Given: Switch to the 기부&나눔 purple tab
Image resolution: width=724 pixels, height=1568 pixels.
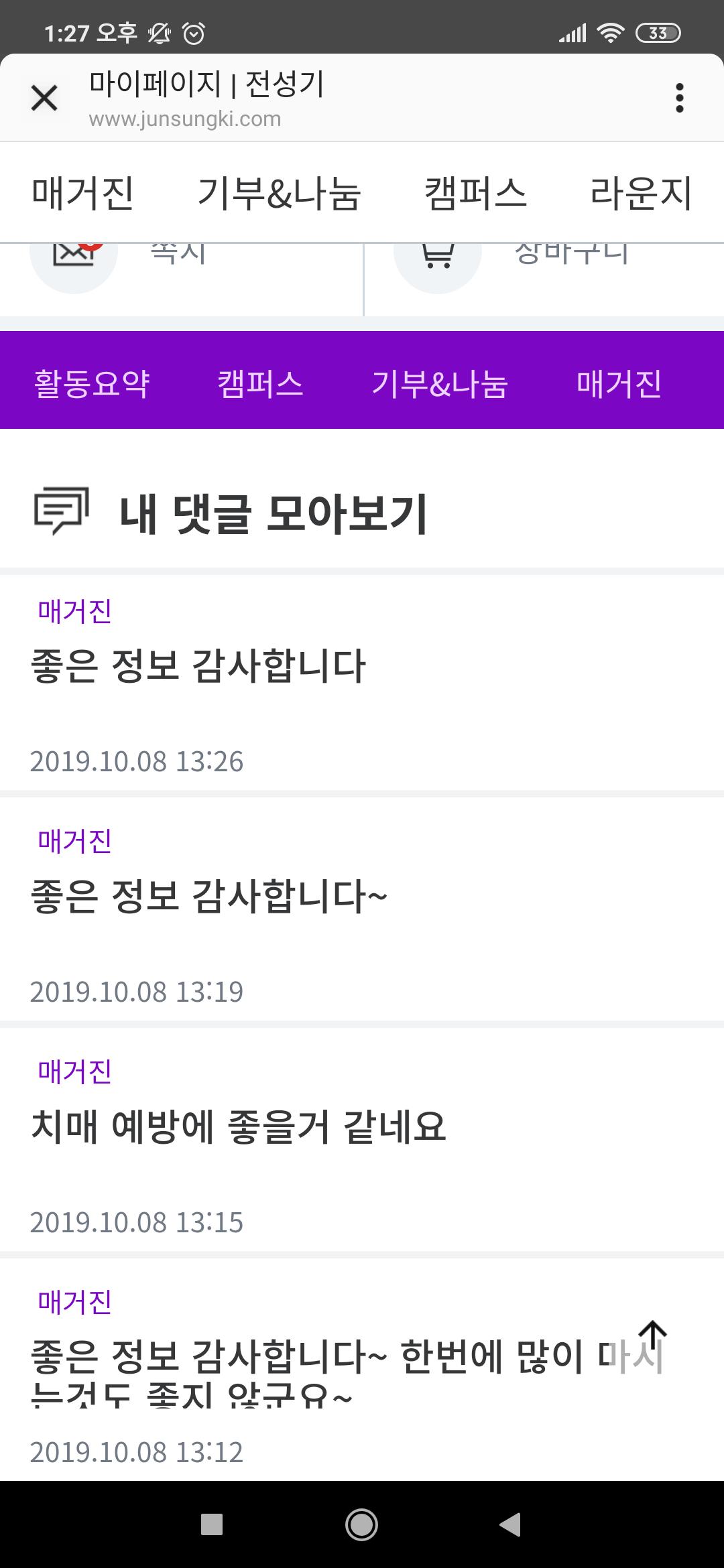Looking at the screenshot, I should [x=440, y=384].
